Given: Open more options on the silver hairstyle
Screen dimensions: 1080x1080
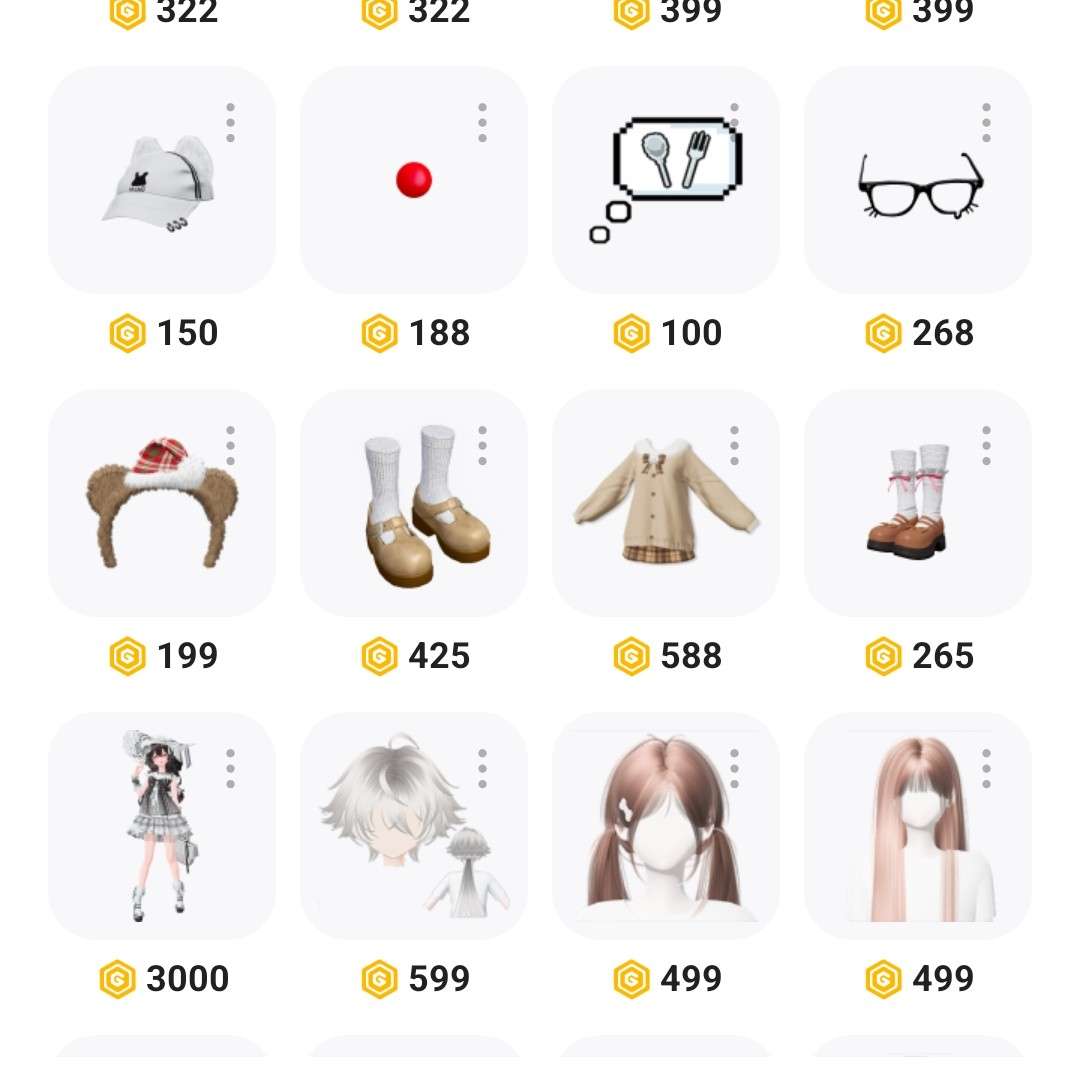Looking at the screenshot, I should (482, 768).
